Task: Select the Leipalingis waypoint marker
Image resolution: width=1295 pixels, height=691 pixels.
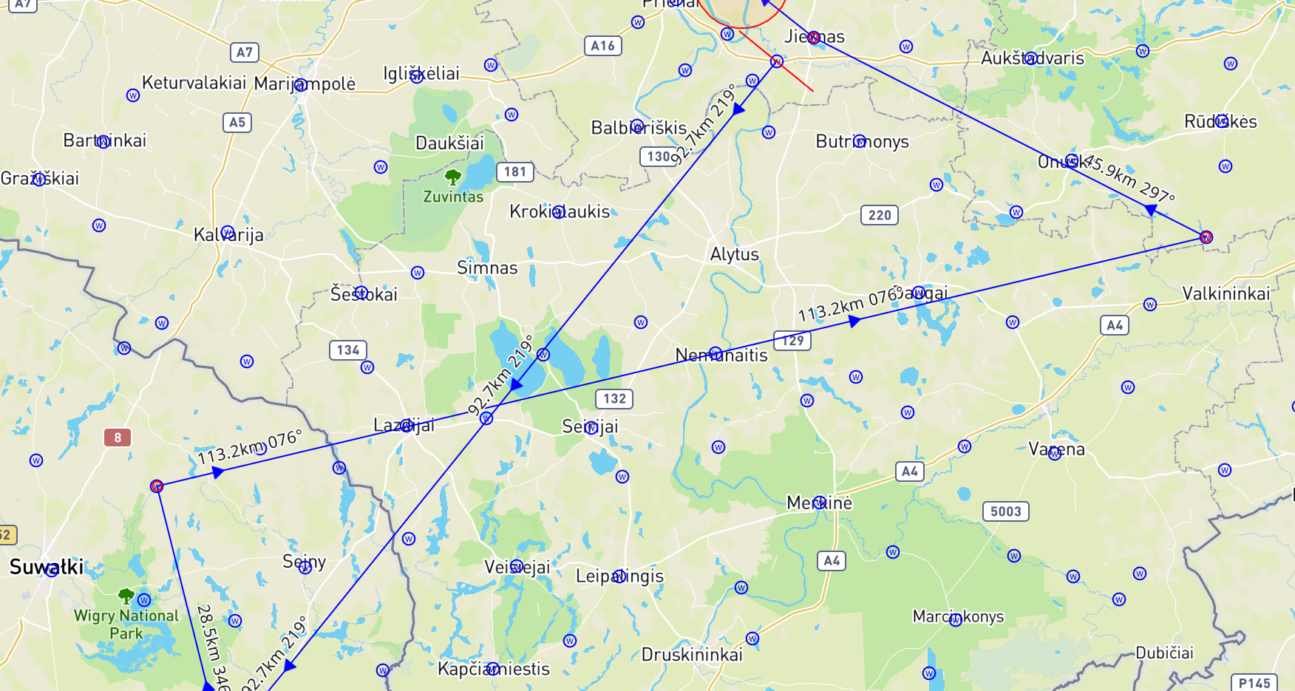Action: point(619,576)
